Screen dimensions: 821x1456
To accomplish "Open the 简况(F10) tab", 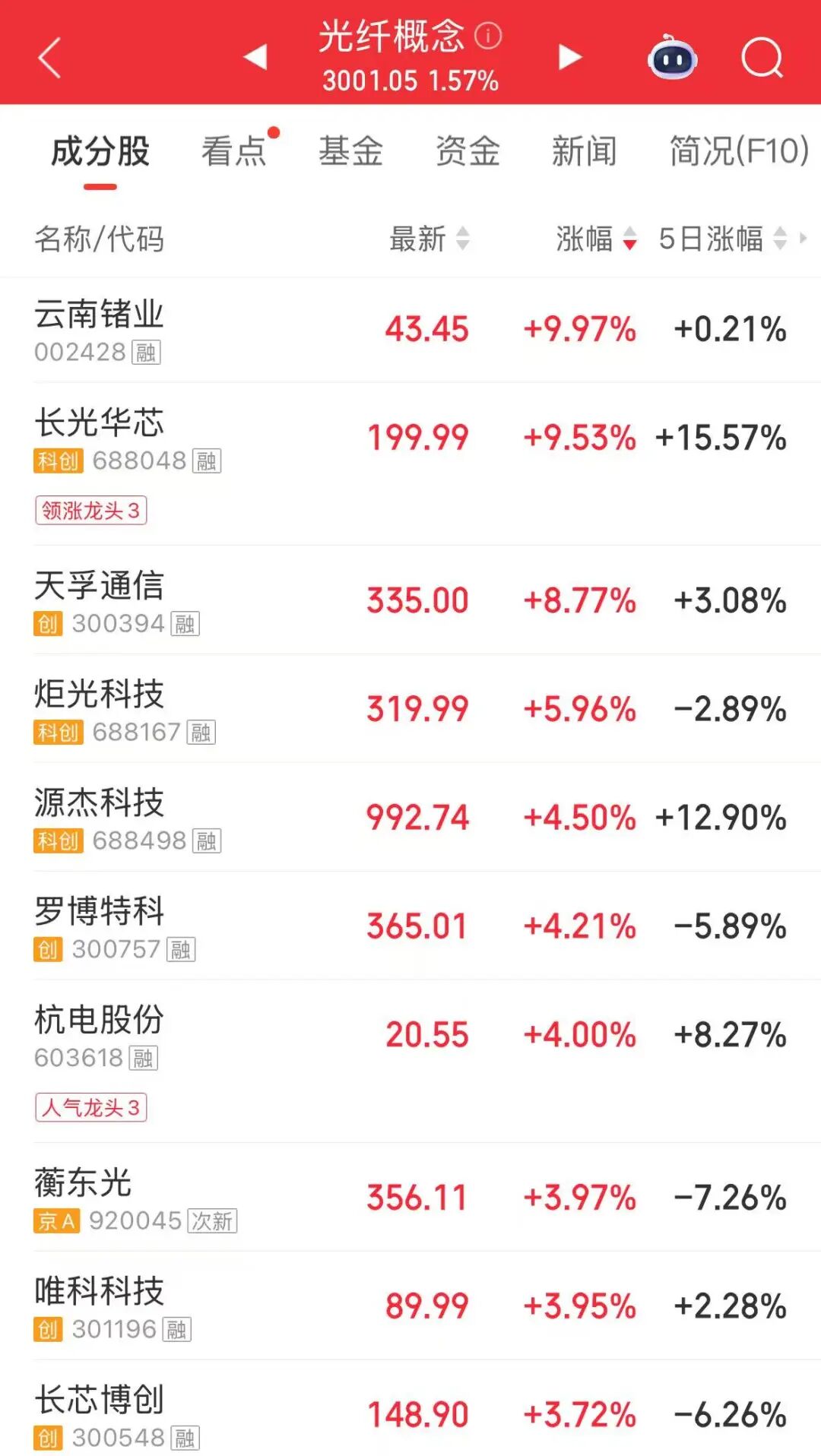I will pos(738,150).
